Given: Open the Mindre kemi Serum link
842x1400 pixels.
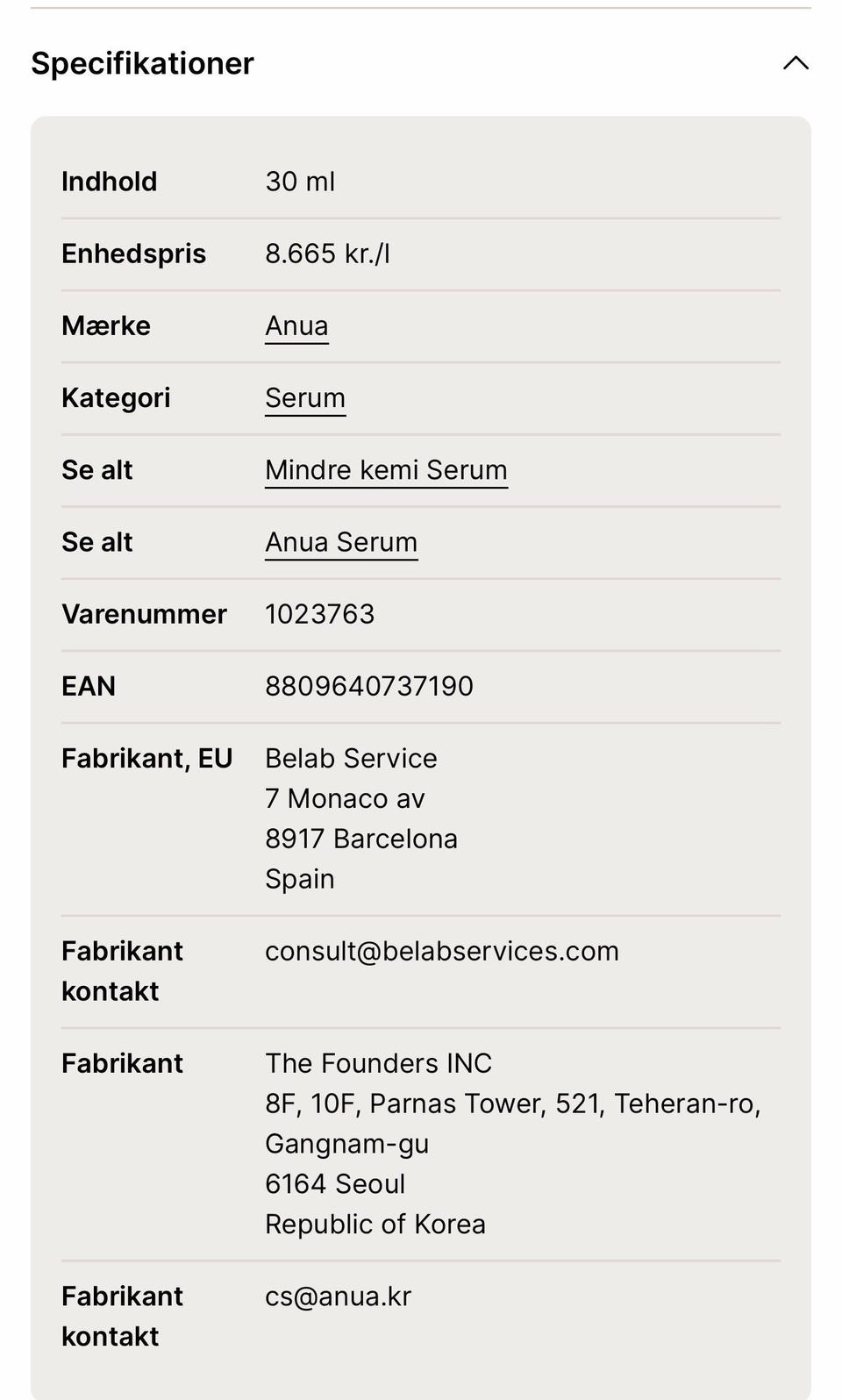Looking at the screenshot, I should click(x=386, y=470).
